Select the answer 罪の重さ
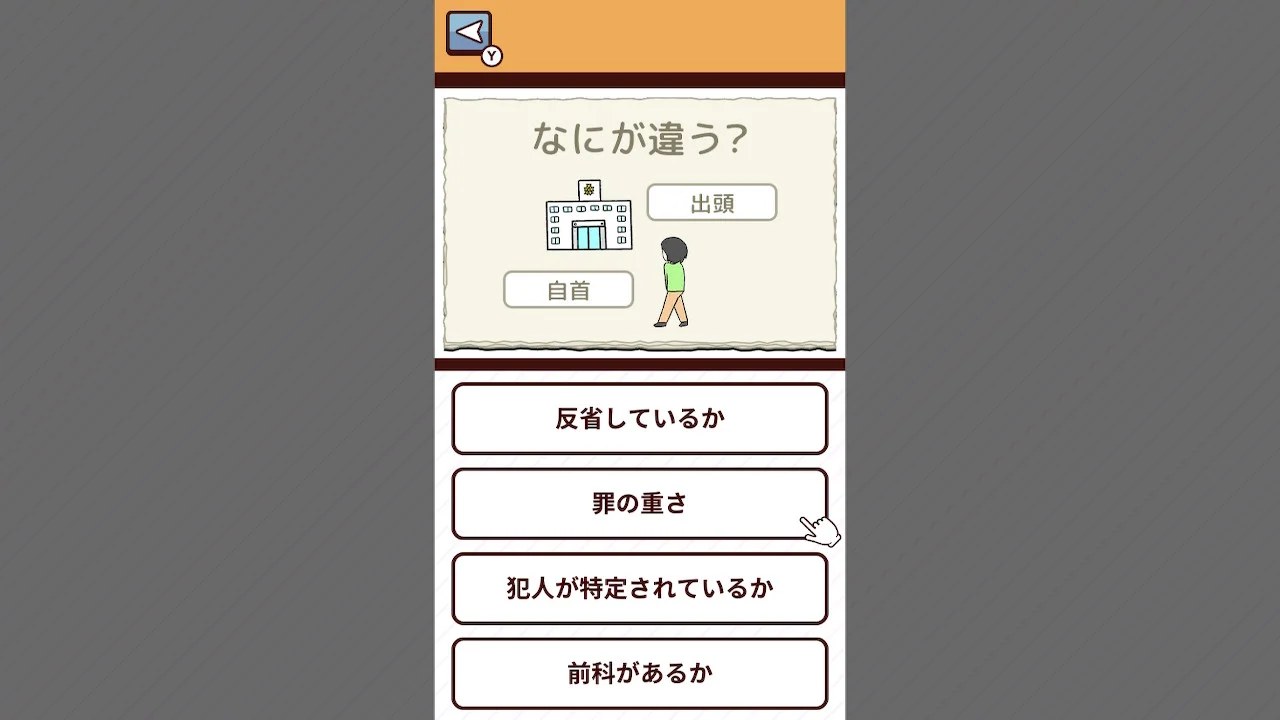1280x720 pixels. click(x=639, y=504)
